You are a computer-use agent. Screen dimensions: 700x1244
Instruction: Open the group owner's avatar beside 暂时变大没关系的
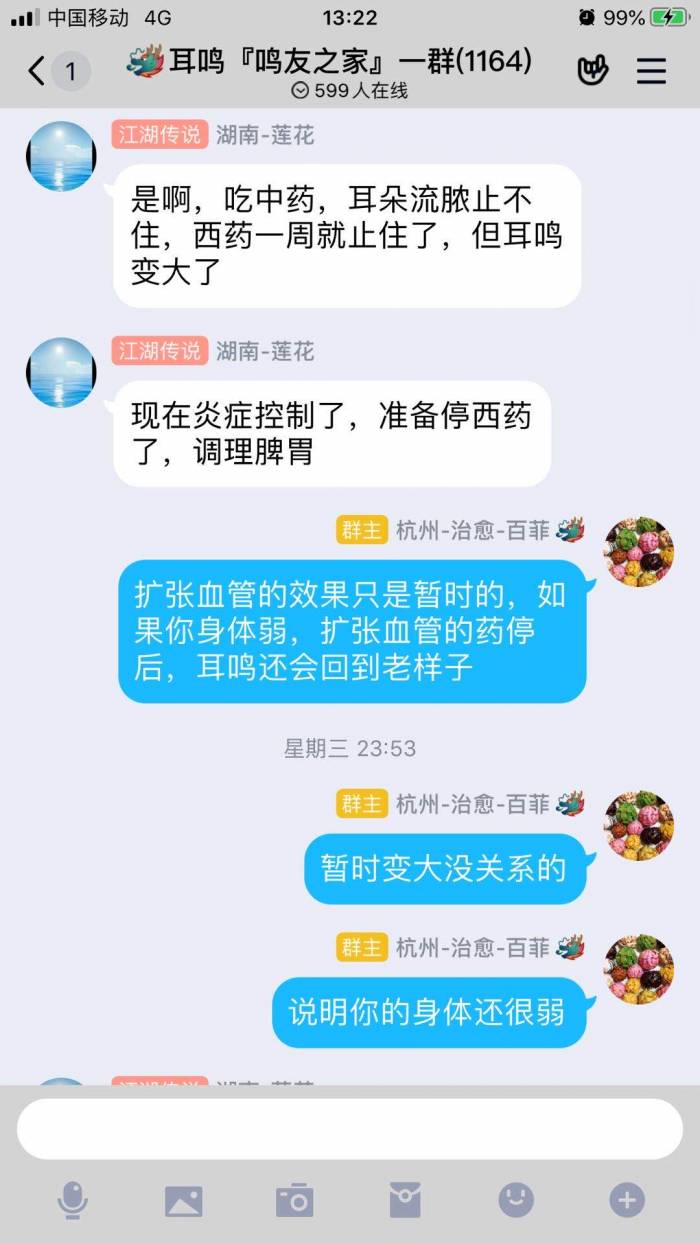point(639,826)
